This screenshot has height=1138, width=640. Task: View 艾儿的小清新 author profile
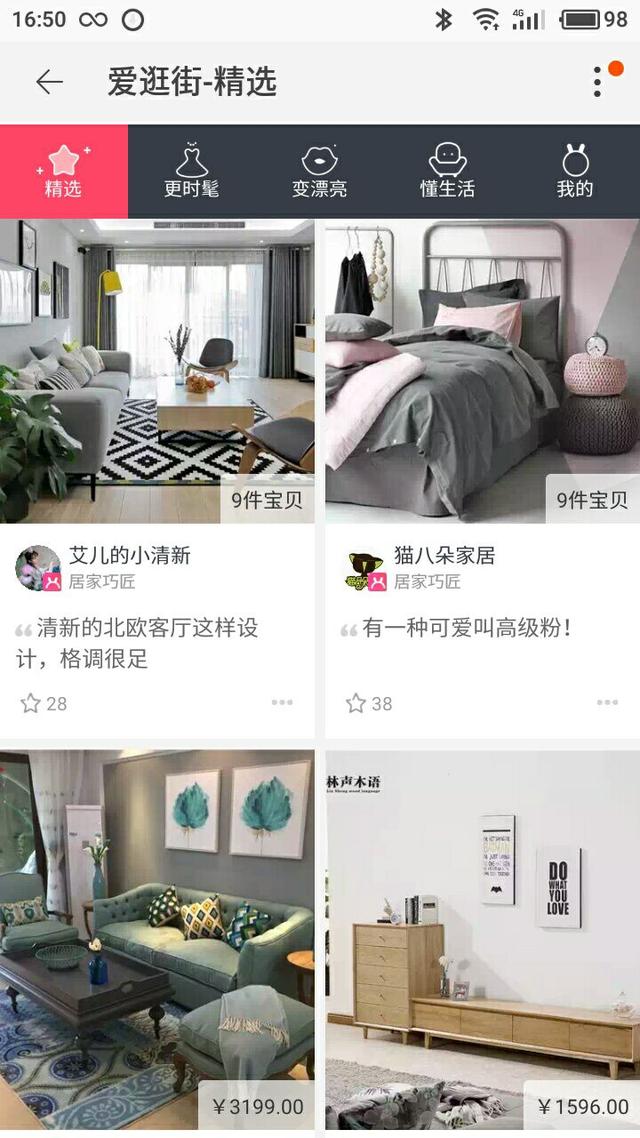point(39,568)
